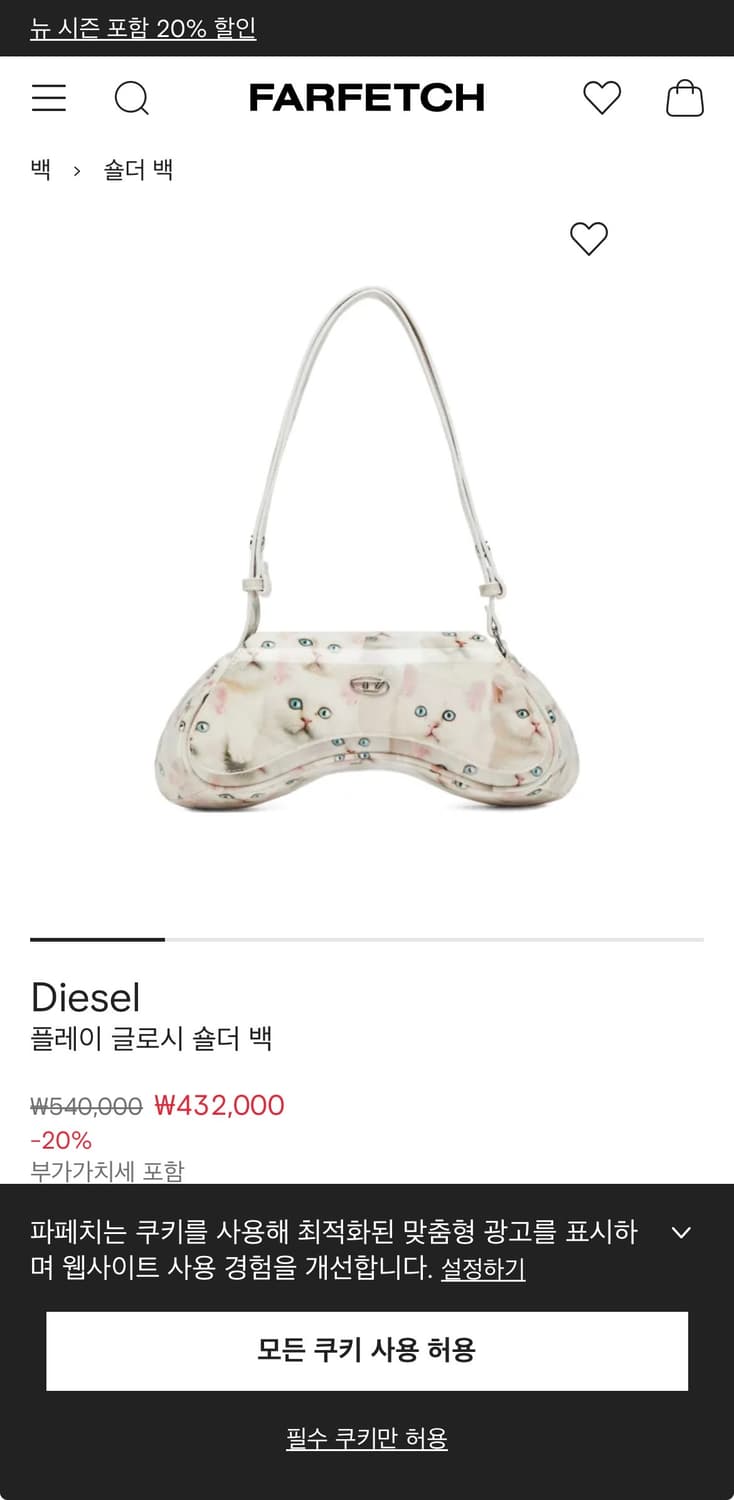Click the image carousel progress indicator
Viewport: 734px width, 1500px height.
(97, 940)
